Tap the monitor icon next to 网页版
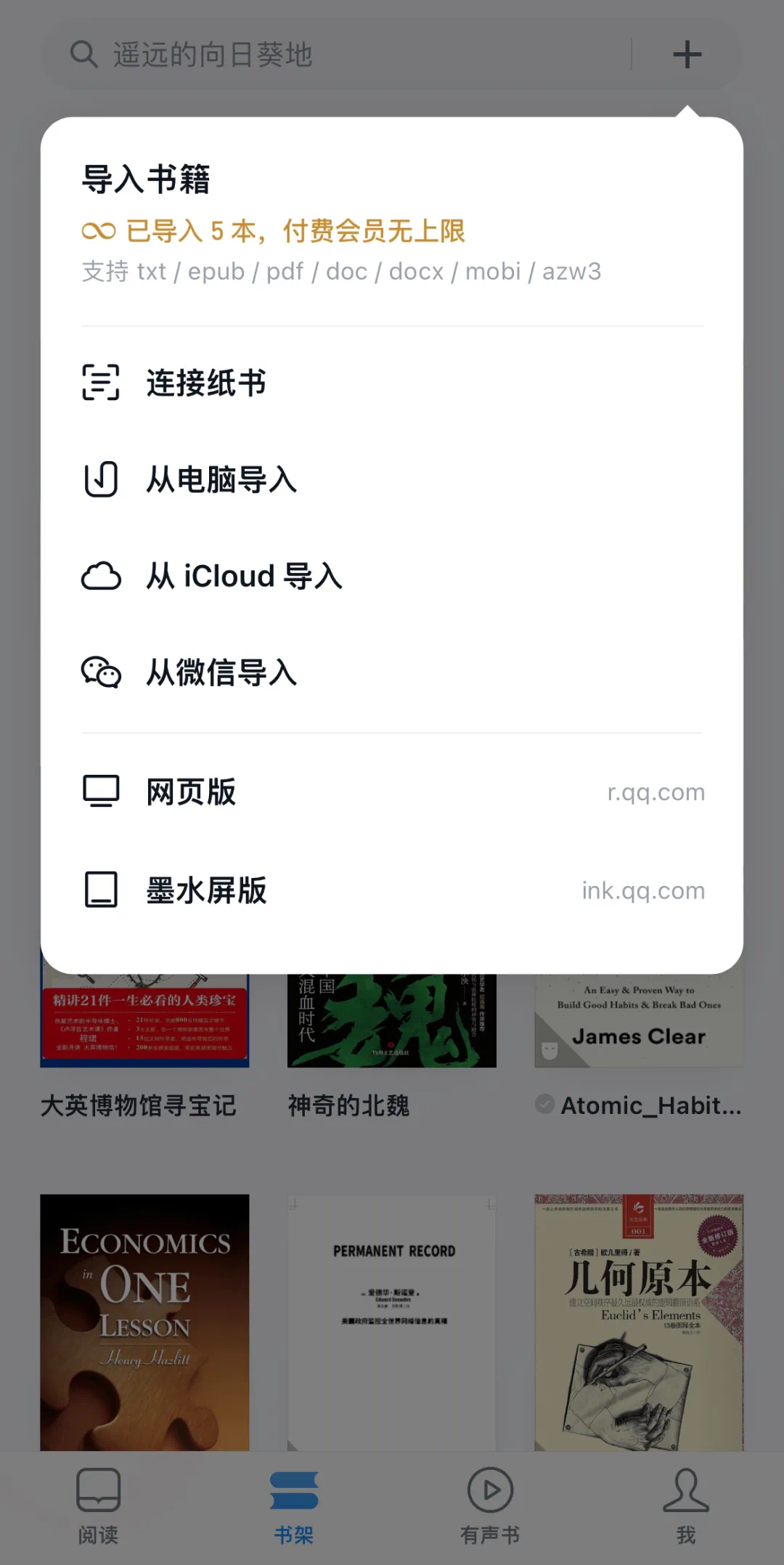Viewport: 784px width, 1565px height. [x=100, y=791]
